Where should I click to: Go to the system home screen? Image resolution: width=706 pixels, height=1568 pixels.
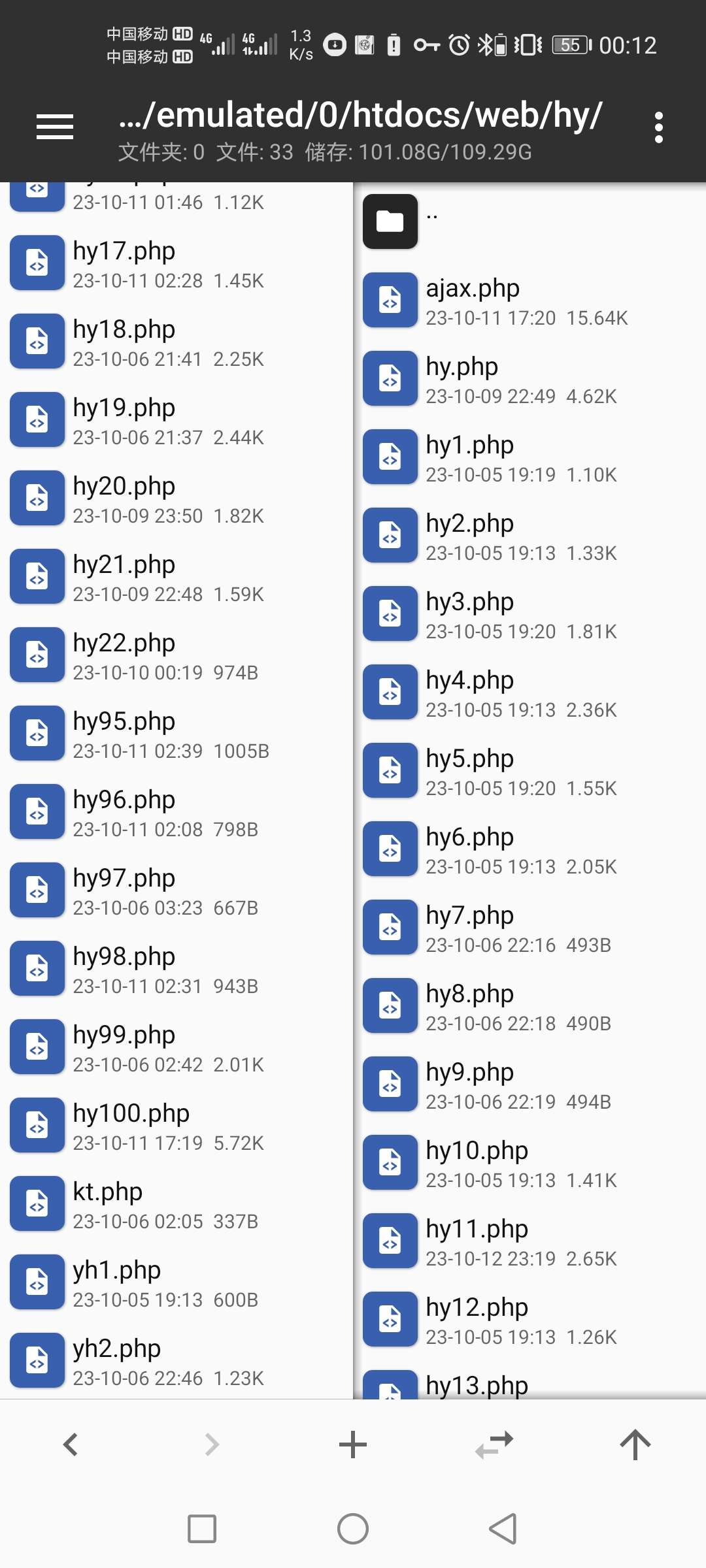click(x=353, y=1529)
